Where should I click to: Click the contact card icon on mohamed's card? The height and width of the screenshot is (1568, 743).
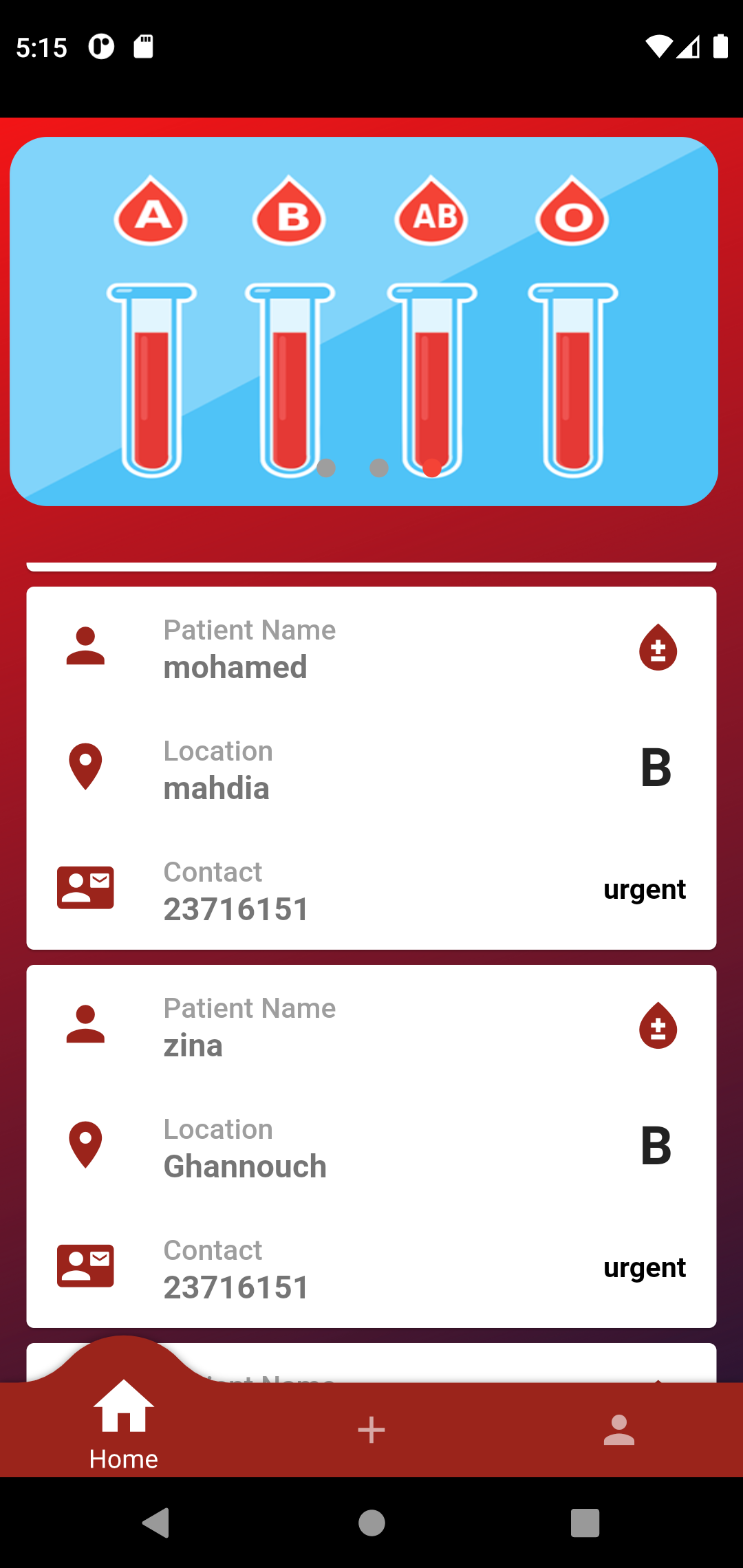pyautogui.click(x=85, y=889)
